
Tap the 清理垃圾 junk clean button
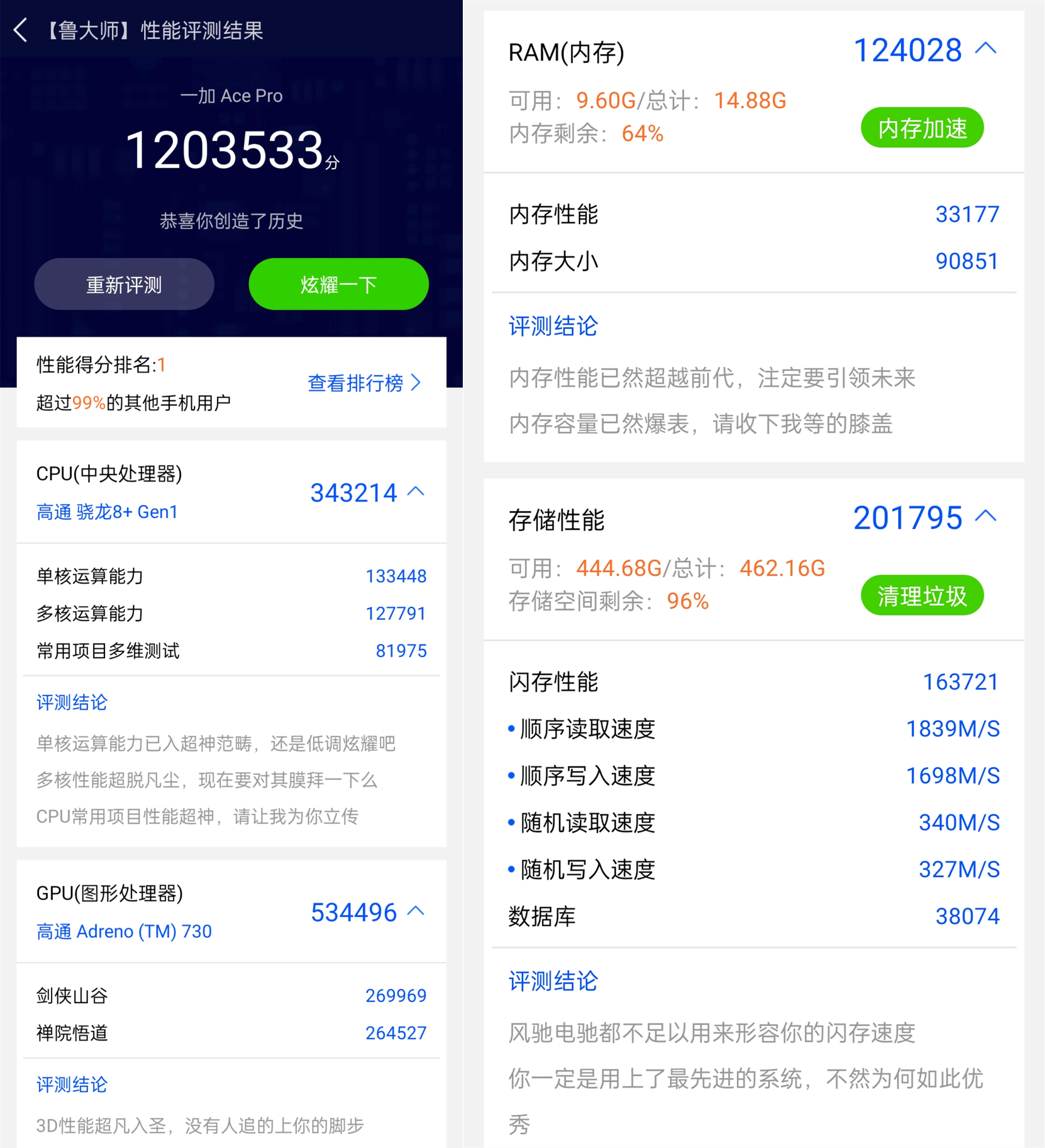[921, 595]
